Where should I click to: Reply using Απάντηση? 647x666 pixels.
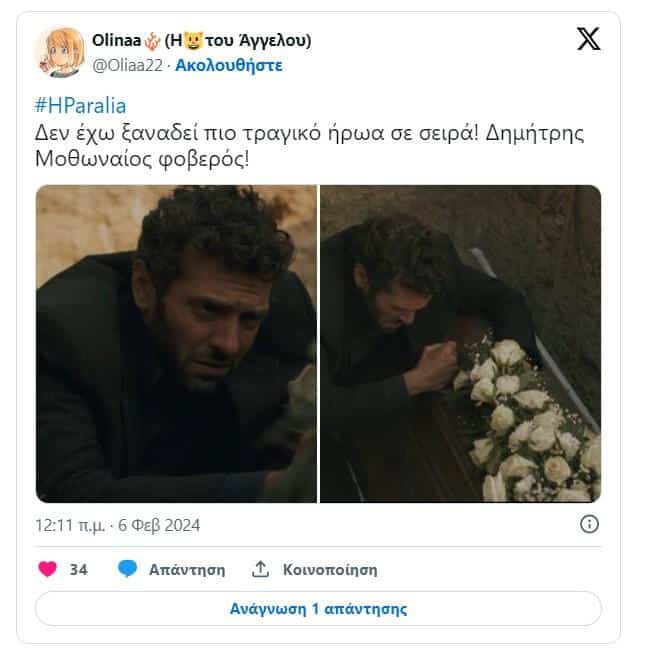[172, 569]
